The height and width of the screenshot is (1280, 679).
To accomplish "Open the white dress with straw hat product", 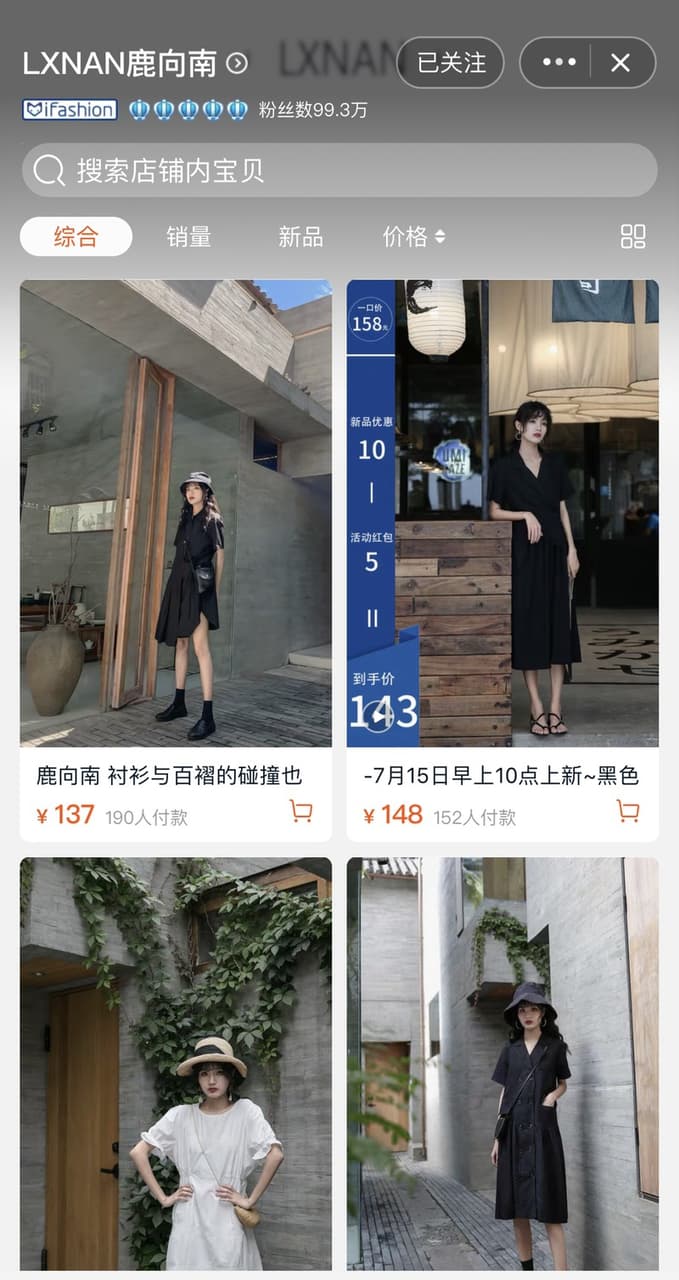I will (176, 1064).
